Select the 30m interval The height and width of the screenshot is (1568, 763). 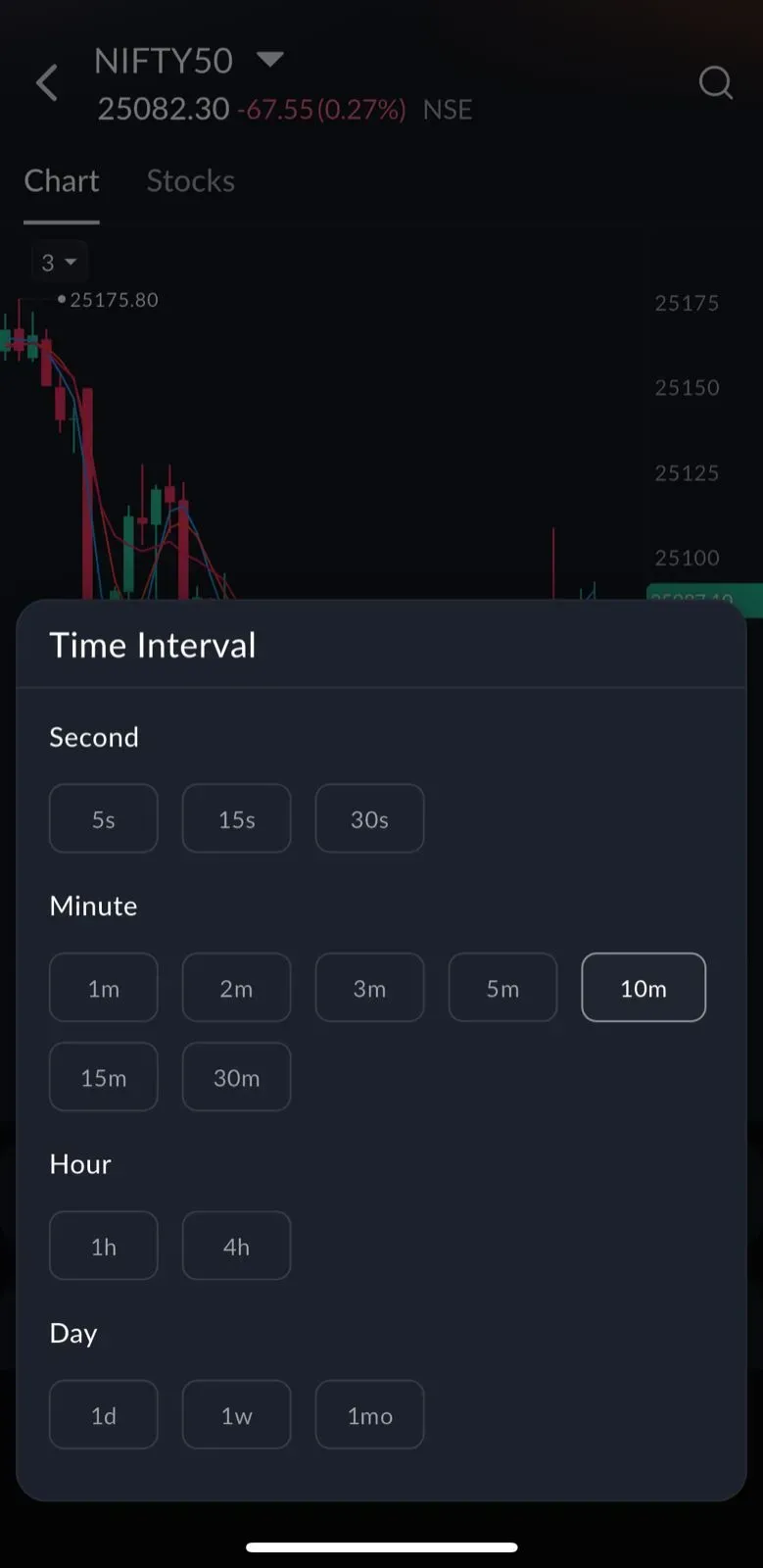click(x=236, y=1077)
